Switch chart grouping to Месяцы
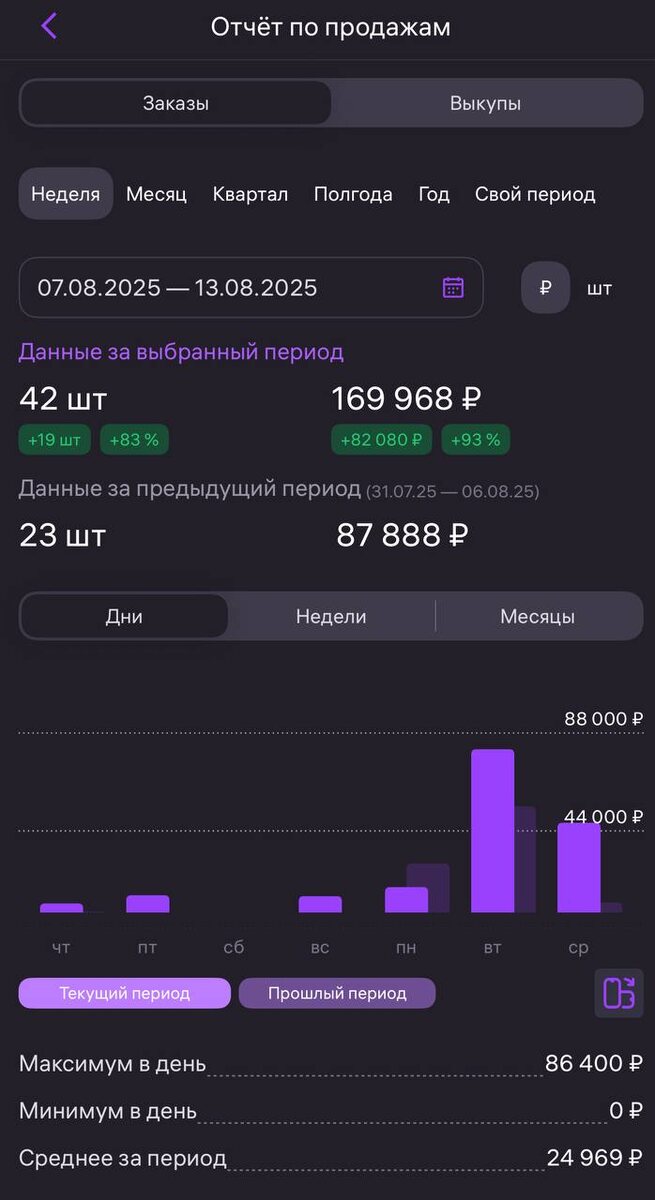The height and width of the screenshot is (1200, 655). 538,616
